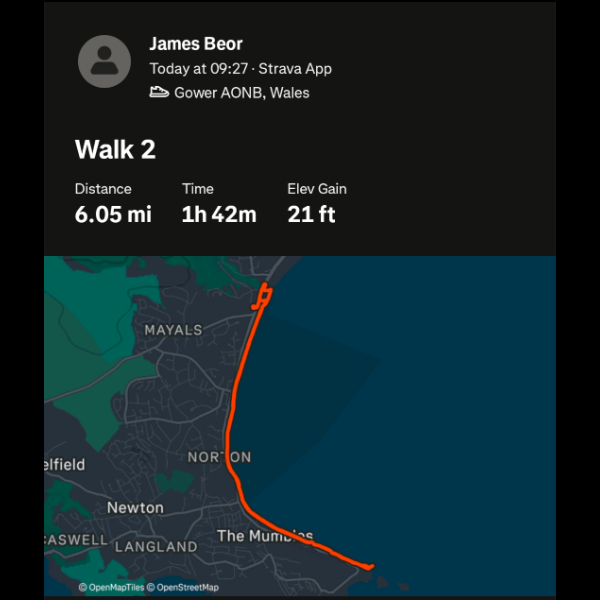Open James Beor's profile avatar
The image size is (600, 600).
pos(104,61)
